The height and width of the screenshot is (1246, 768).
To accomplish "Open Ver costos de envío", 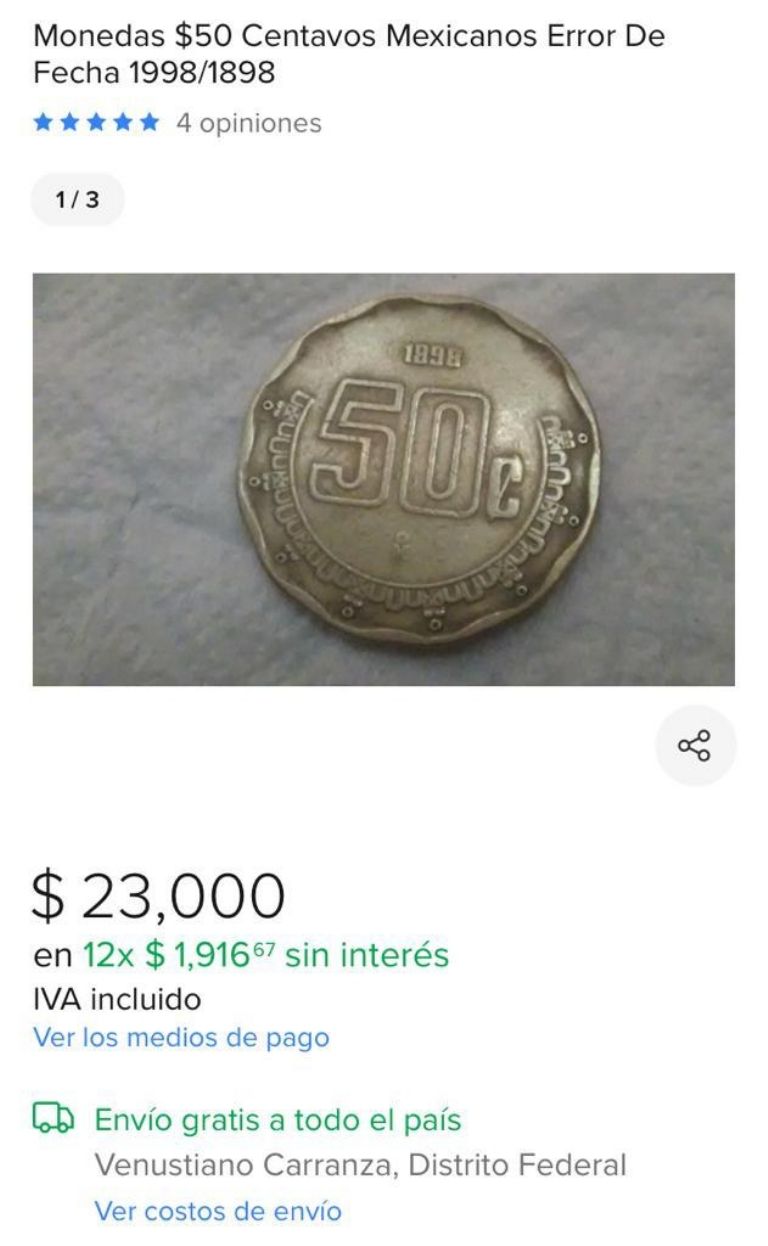I will click(x=218, y=1211).
